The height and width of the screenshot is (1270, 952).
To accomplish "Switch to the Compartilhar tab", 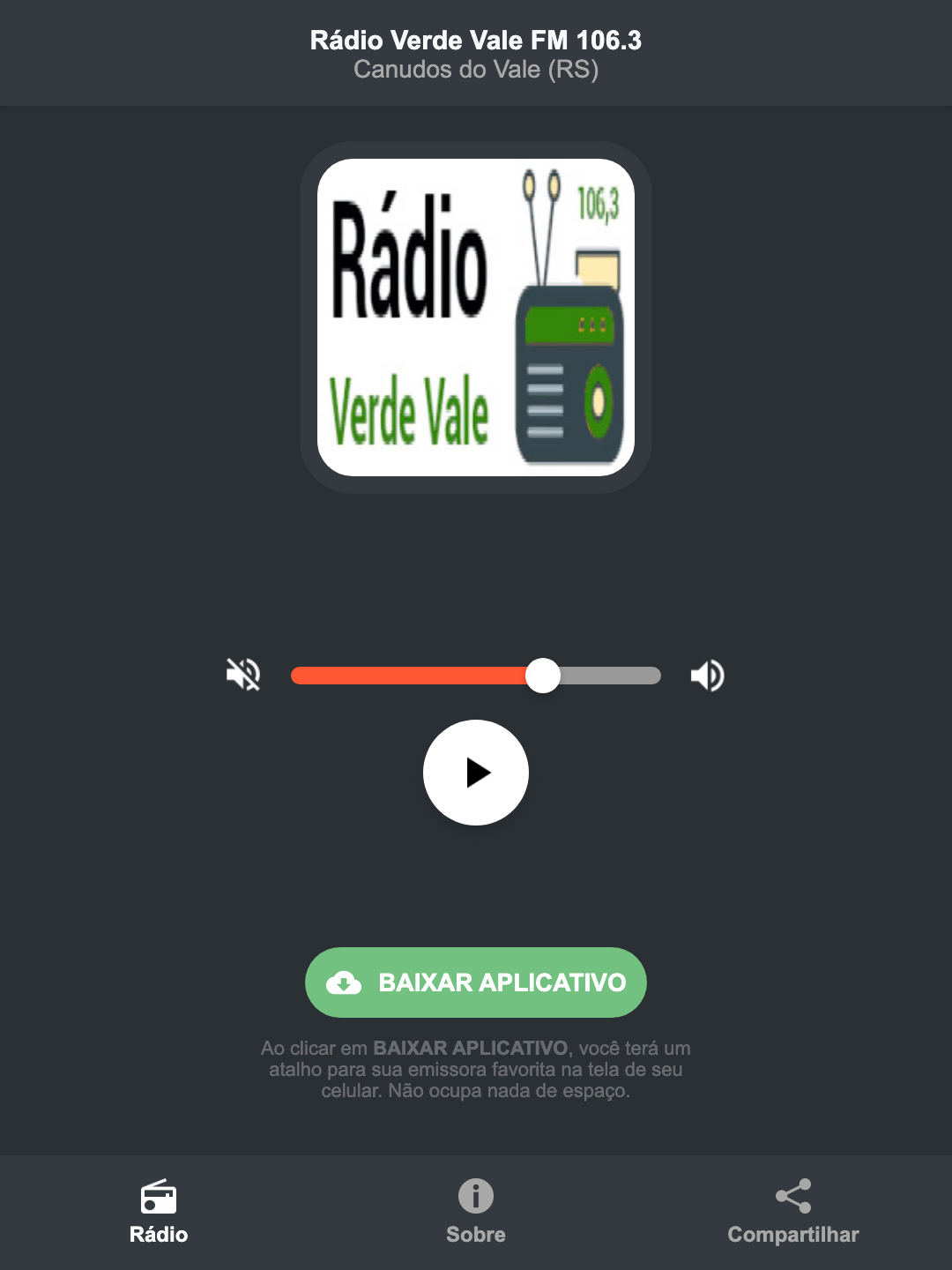I will click(792, 1213).
